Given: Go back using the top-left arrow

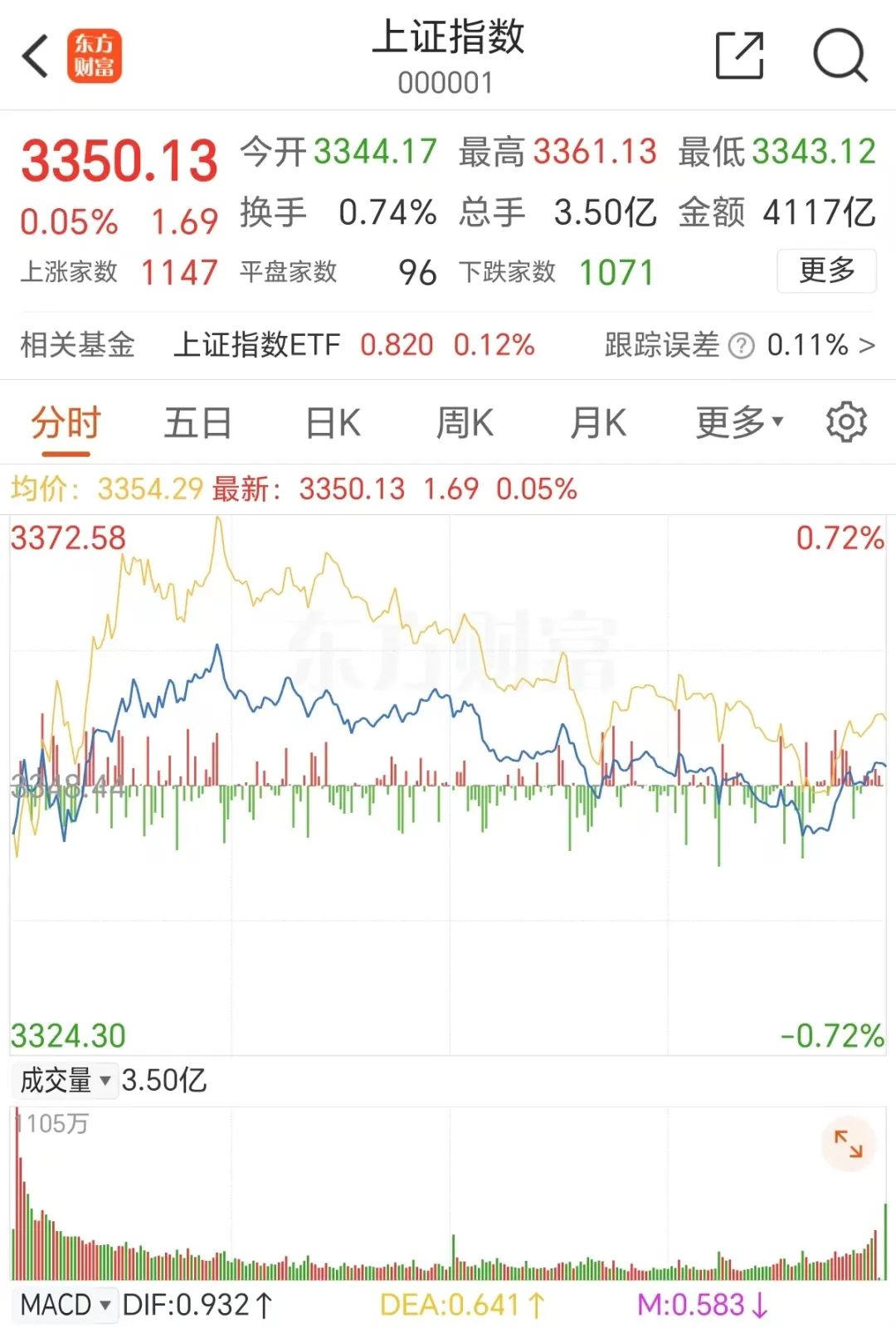Looking at the screenshot, I should pos(36,56).
